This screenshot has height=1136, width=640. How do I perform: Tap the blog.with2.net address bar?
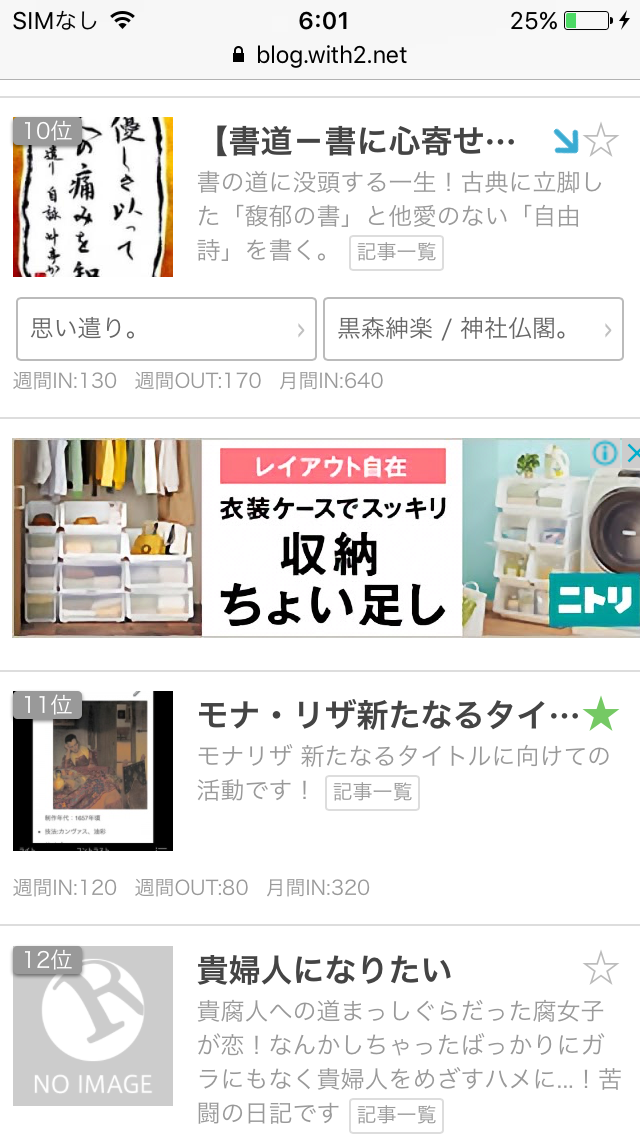[320, 54]
